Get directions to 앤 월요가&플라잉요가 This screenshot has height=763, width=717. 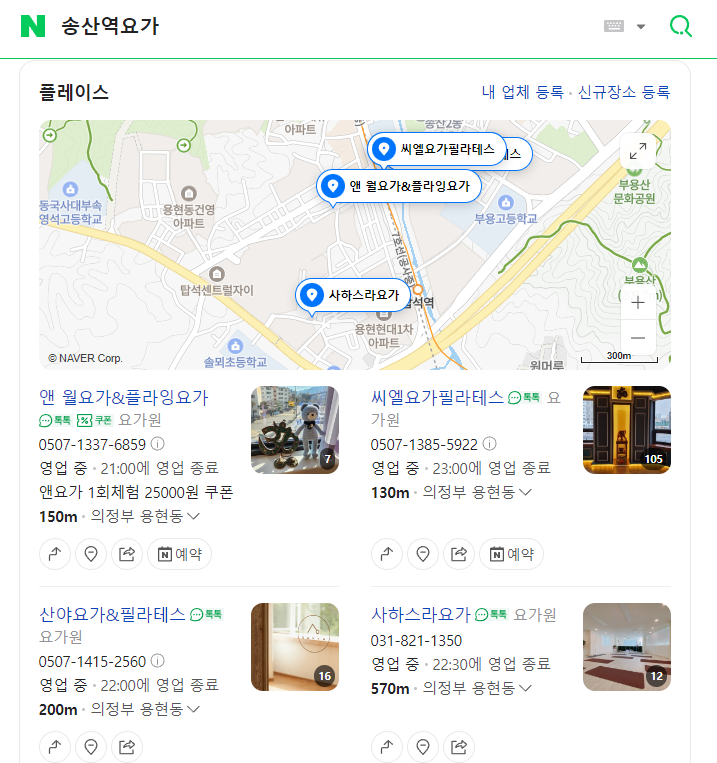tap(55, 553)
